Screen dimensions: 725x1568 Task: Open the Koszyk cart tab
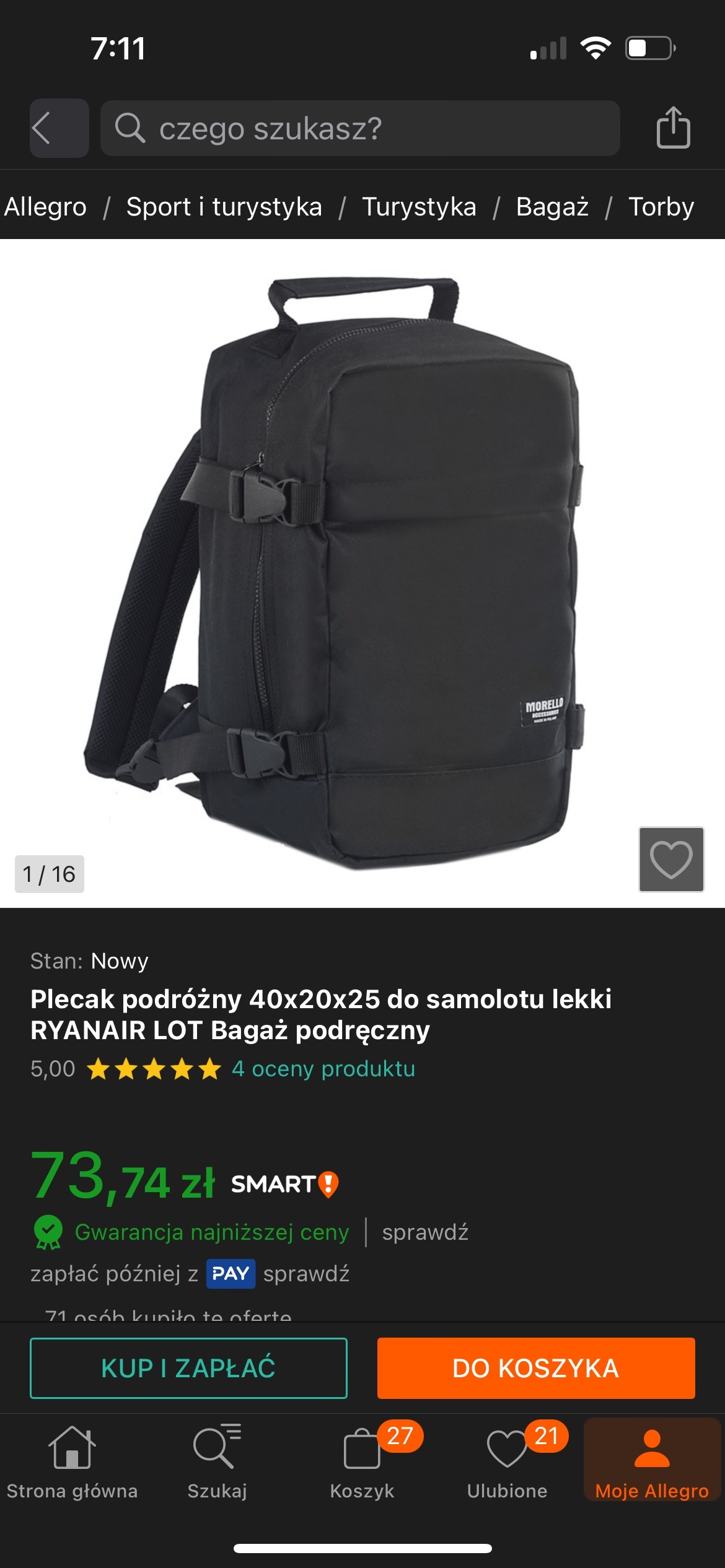click(x=362, y=1461)
